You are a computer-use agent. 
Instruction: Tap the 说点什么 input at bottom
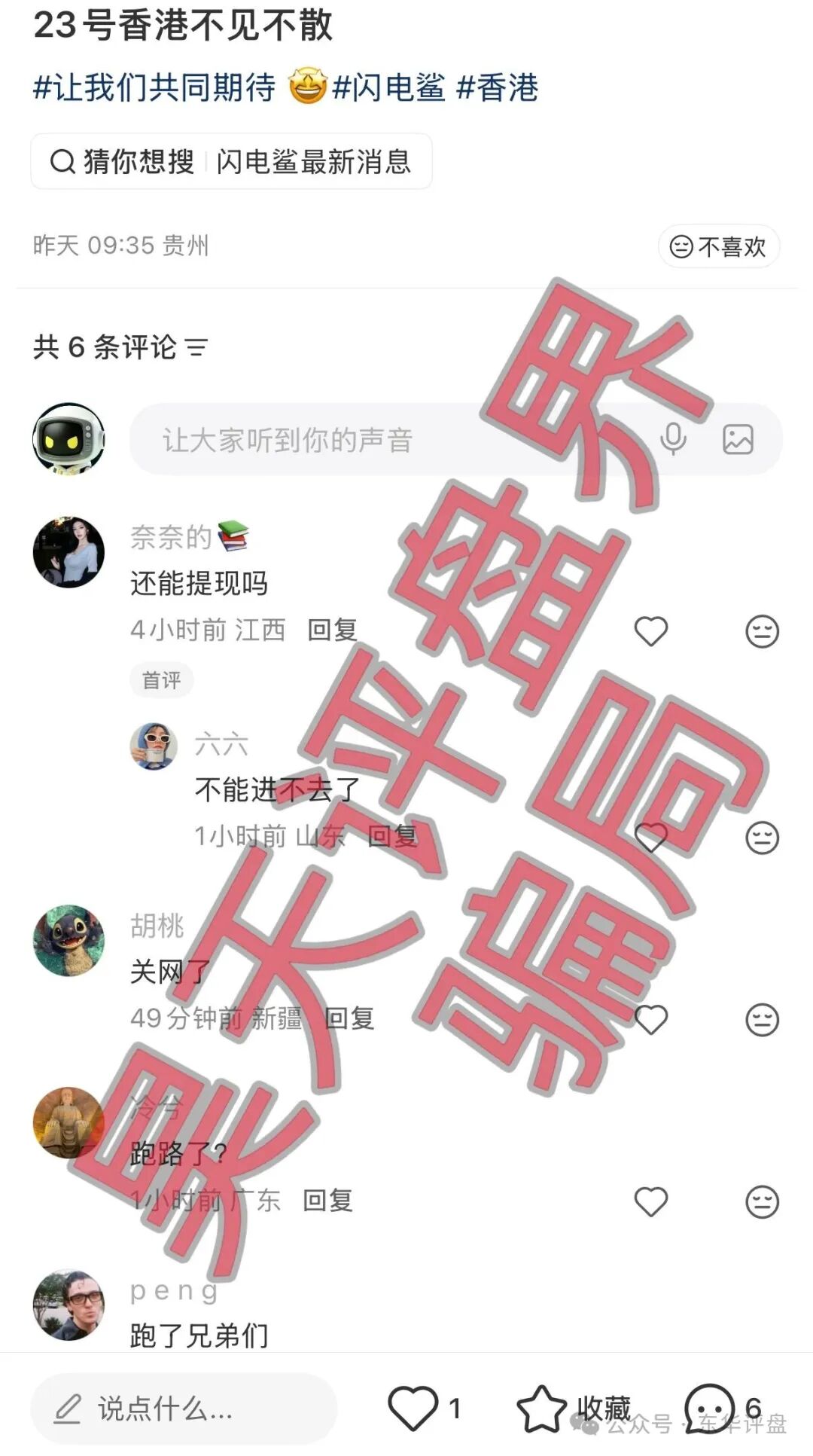click(183, 1408)
